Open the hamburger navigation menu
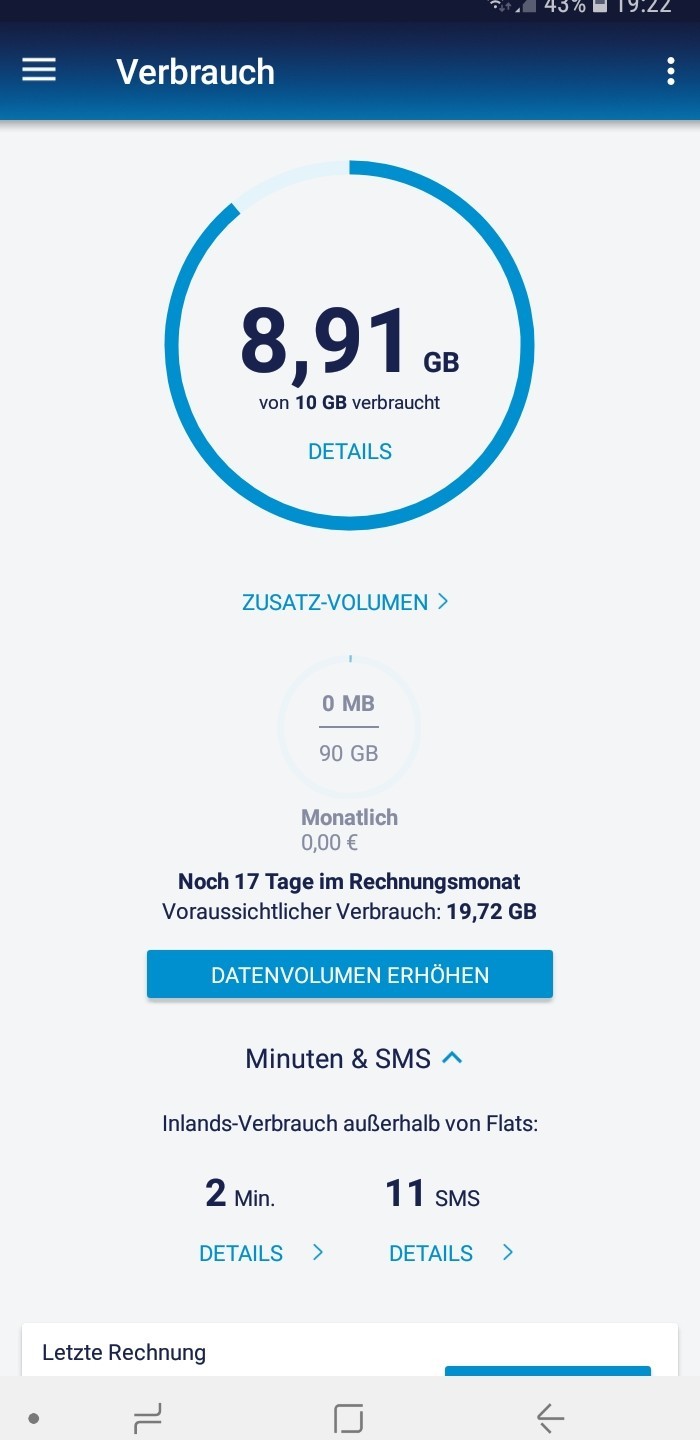The width and height of the screenshot is (700, 1440). point(39,70)
